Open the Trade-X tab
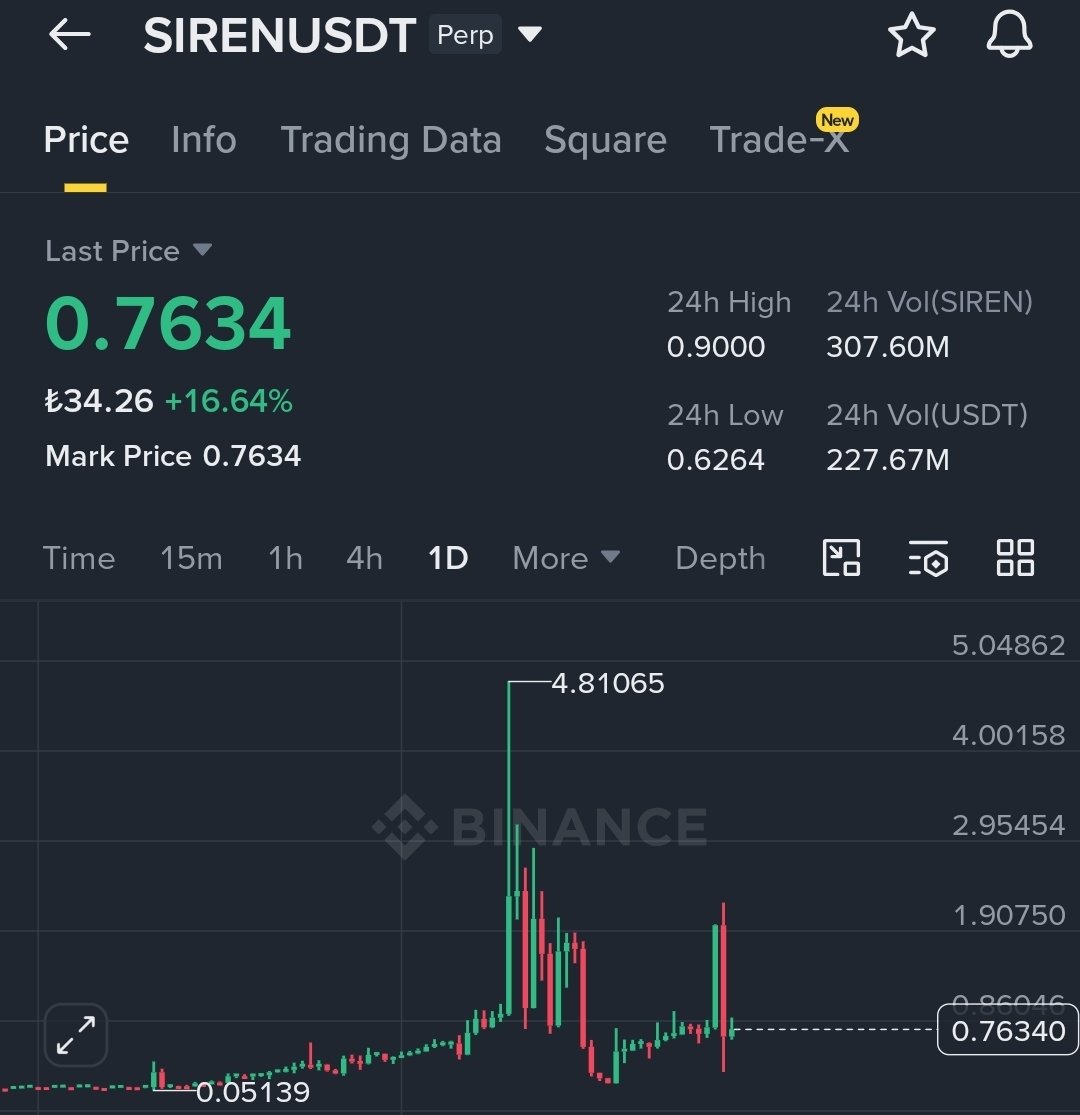This screenshot has width=1080, height=1115. click(x=779, y=140)
